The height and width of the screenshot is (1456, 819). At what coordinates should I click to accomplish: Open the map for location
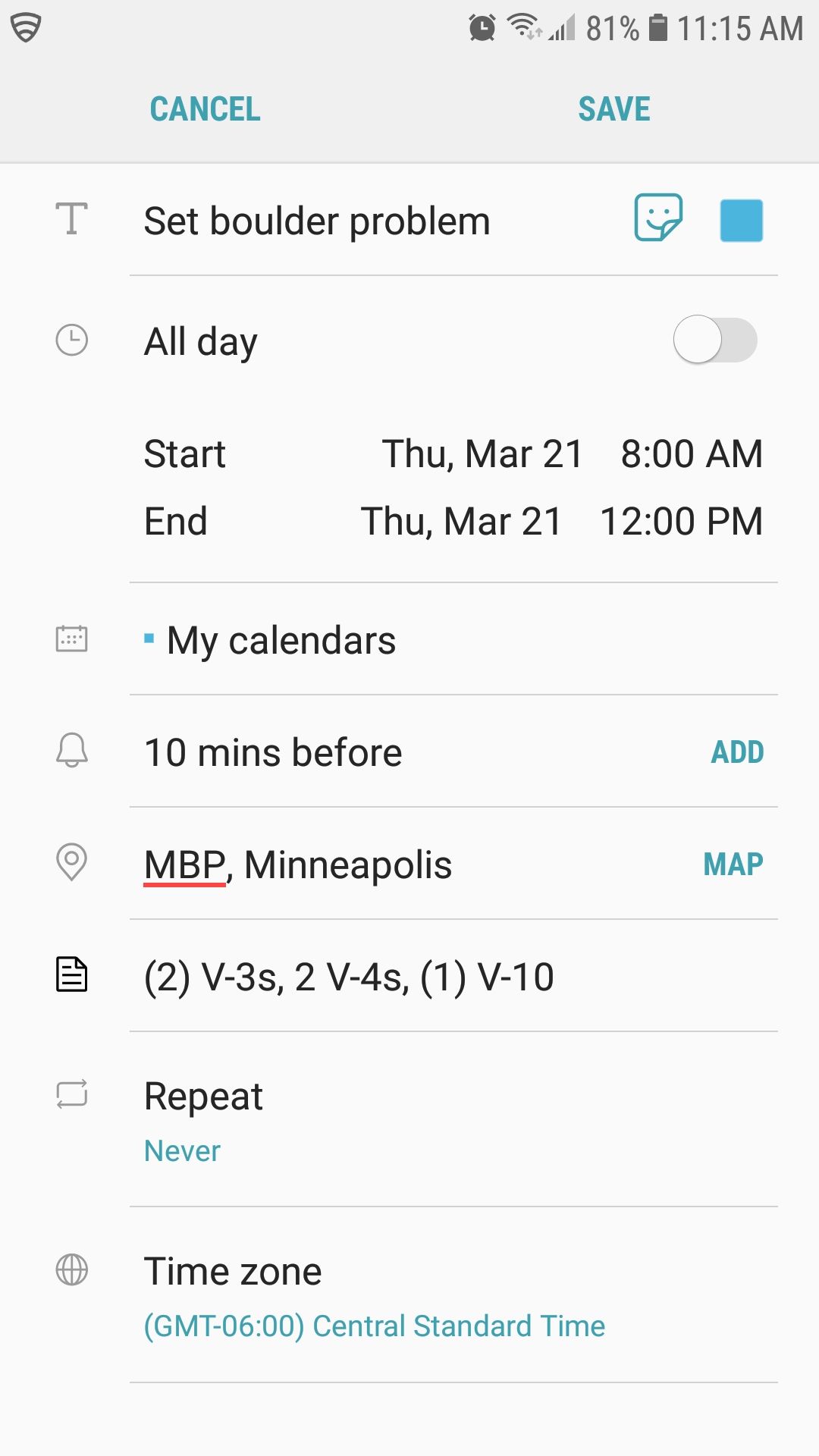click(x=733, y=864)
